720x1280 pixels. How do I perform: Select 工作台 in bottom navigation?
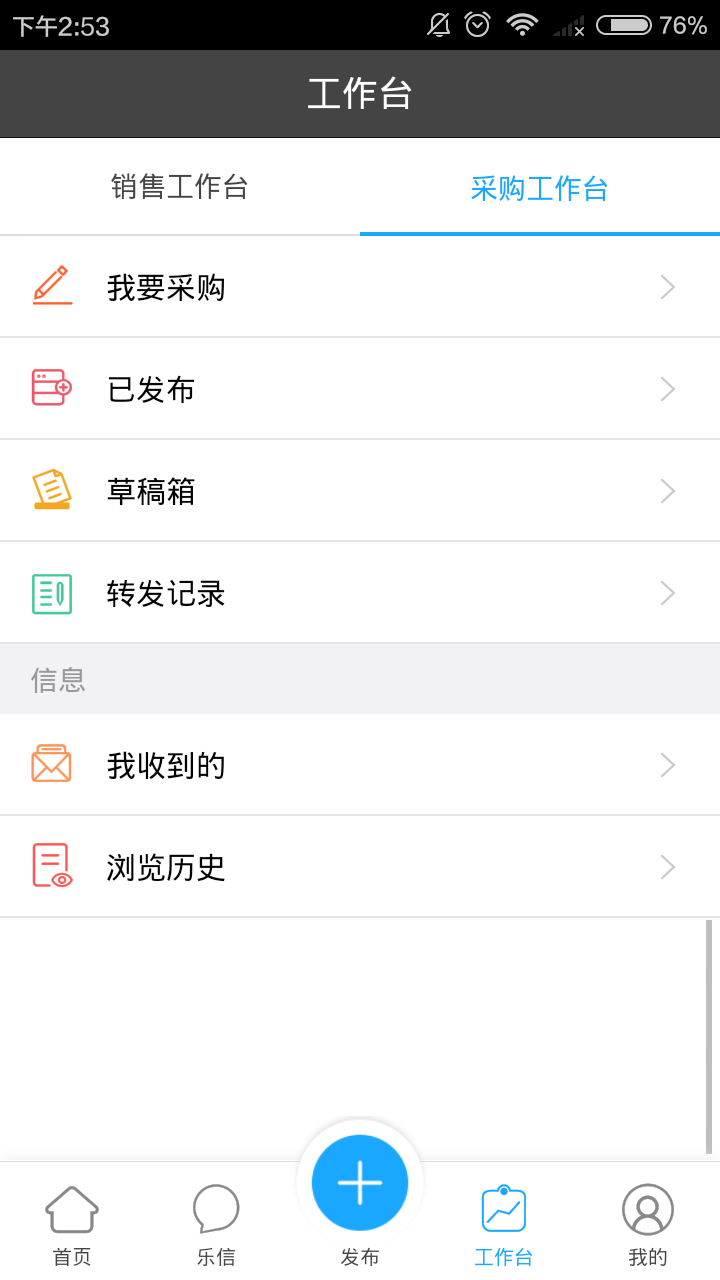click(504, 1224)
